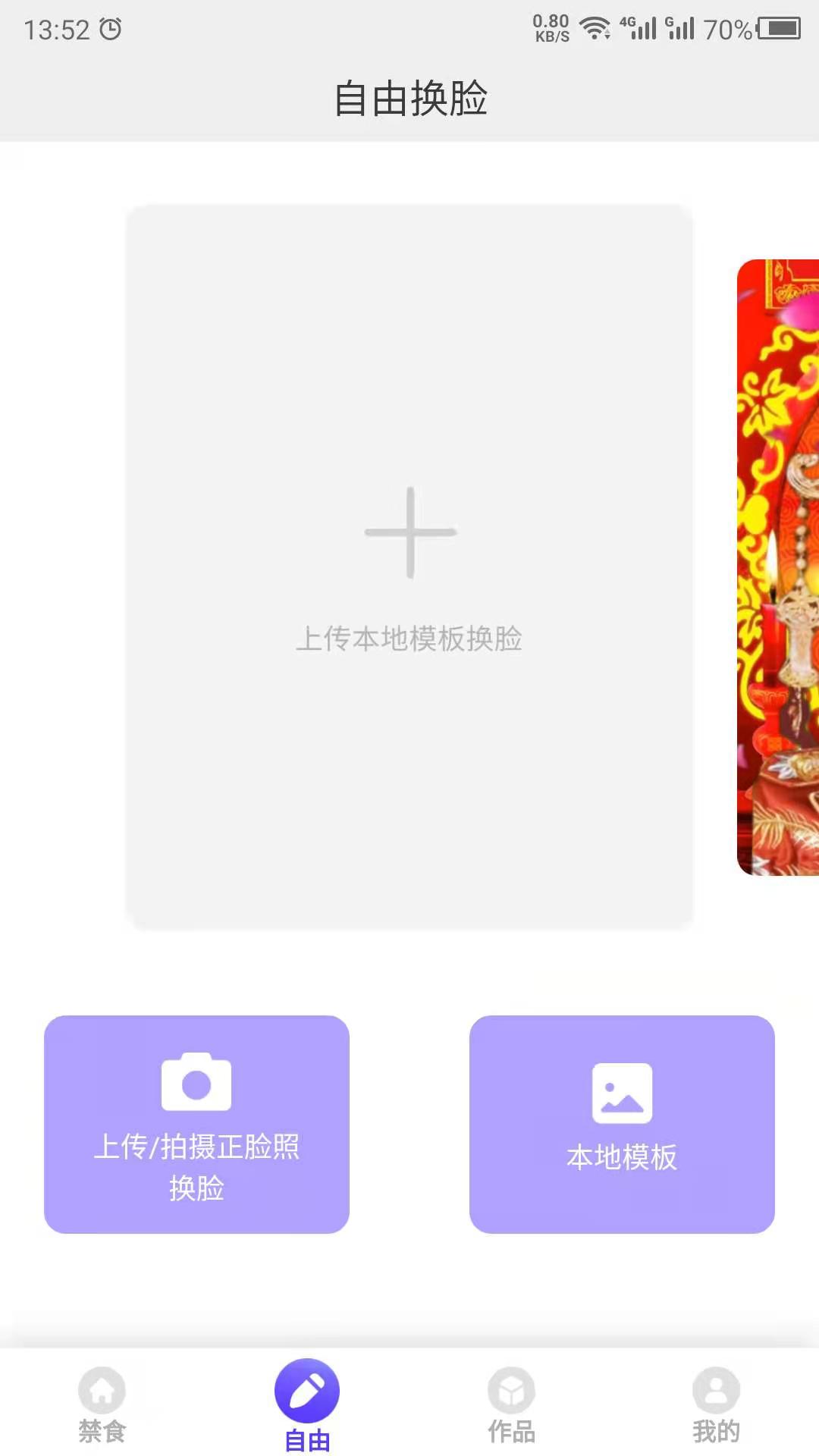This screenshot has height=1456, width=819.
Task: Switch to the 禁食 tab
Action: [x=102, y=1404]
